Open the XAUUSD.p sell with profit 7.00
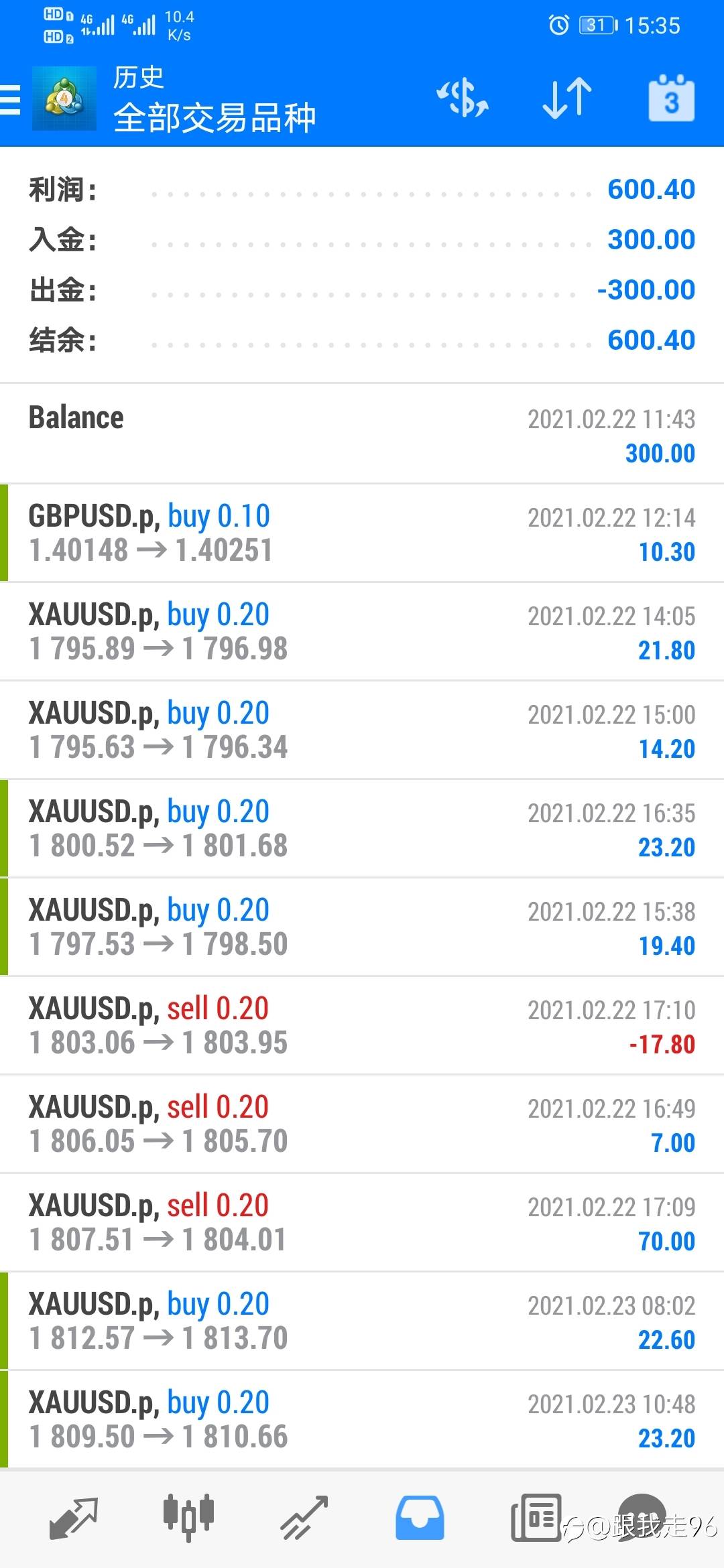 (x=362, y=1124)
